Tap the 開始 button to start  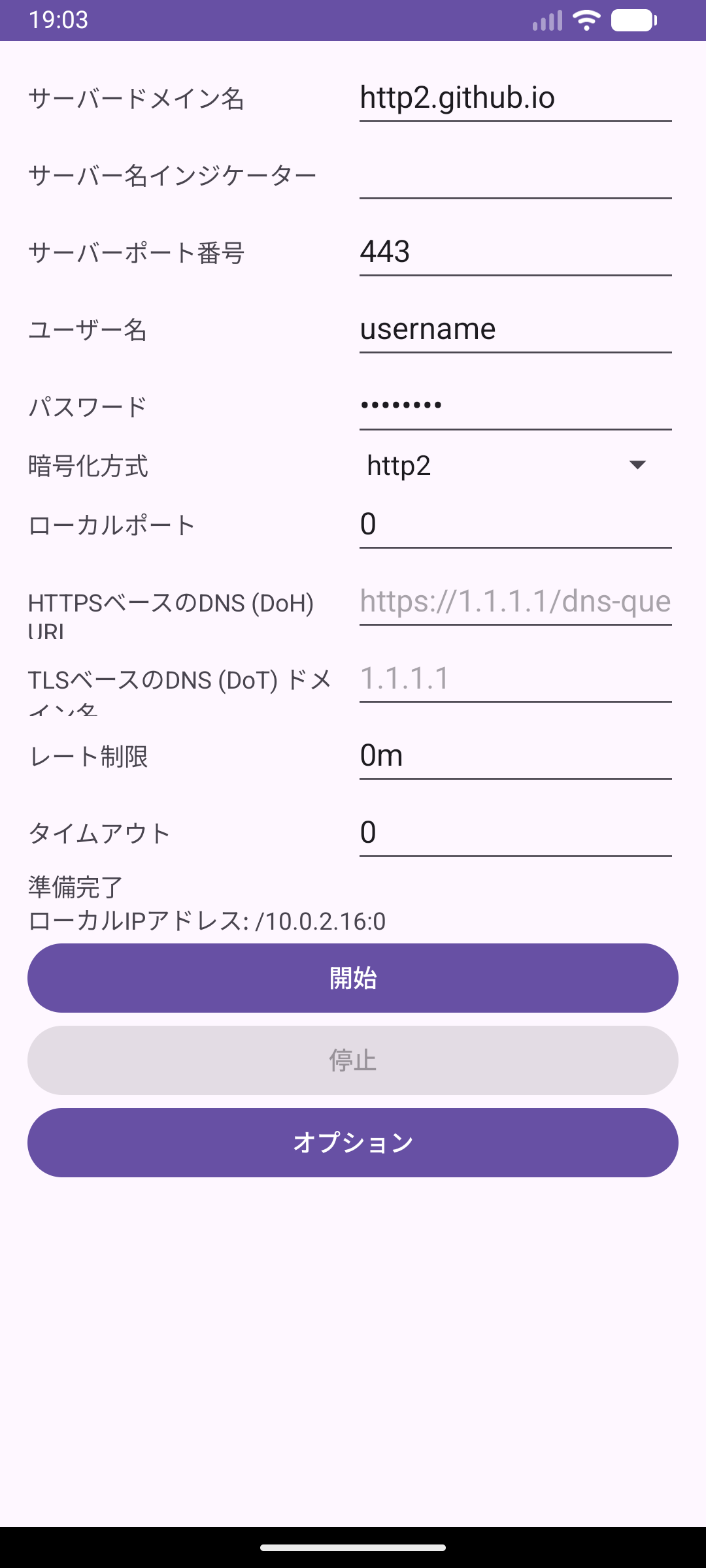pos(353,978)
